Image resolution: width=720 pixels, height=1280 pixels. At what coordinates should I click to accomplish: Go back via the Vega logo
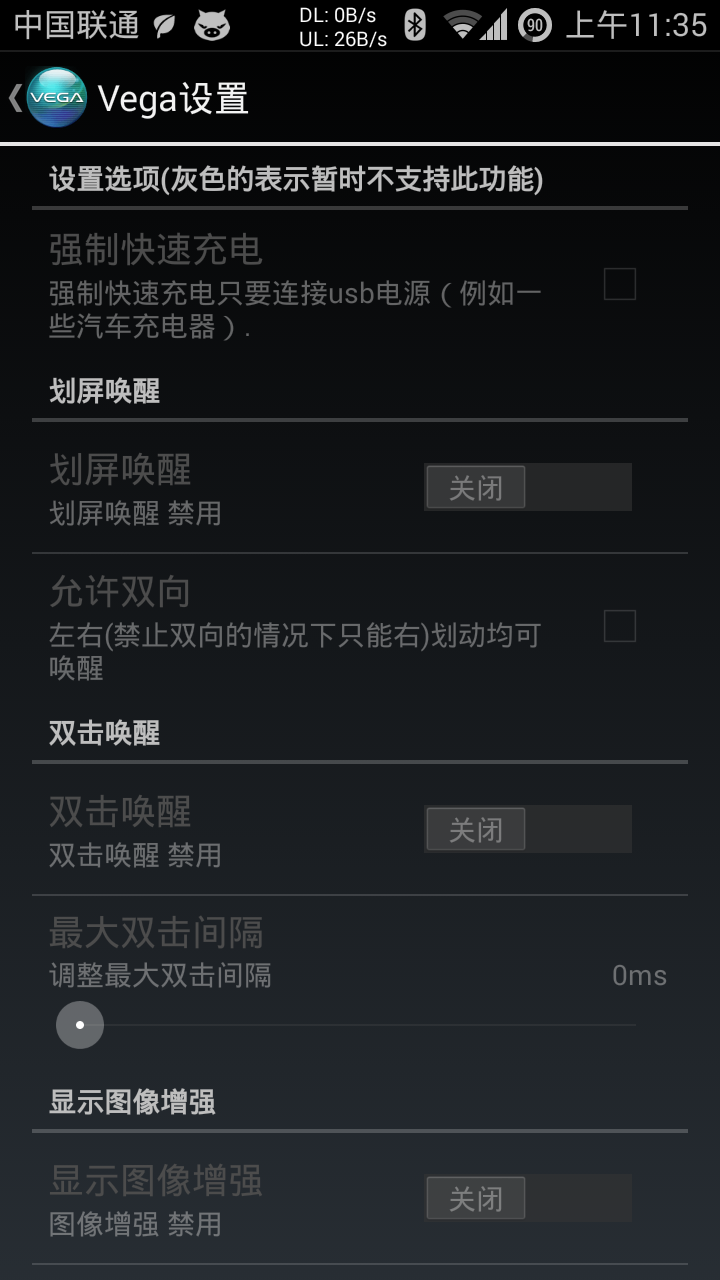click(x=55, y=98)
